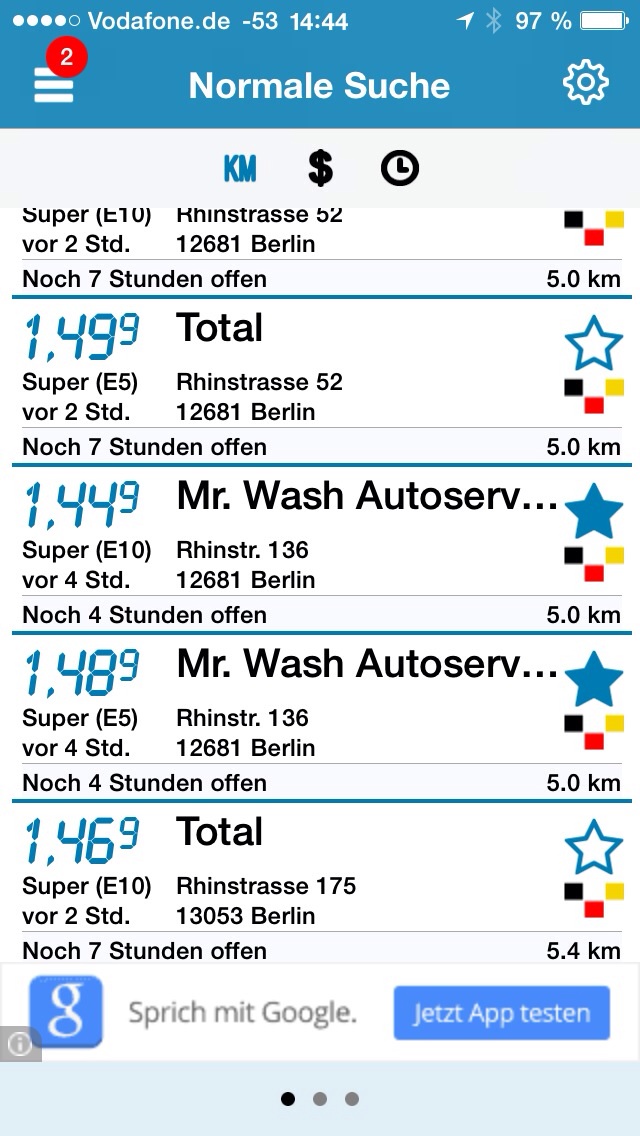The height and width of the screenshot is (1136, 640).
Task: Open Mr. Wash entry priced 1,48
Action: [322, 717]
